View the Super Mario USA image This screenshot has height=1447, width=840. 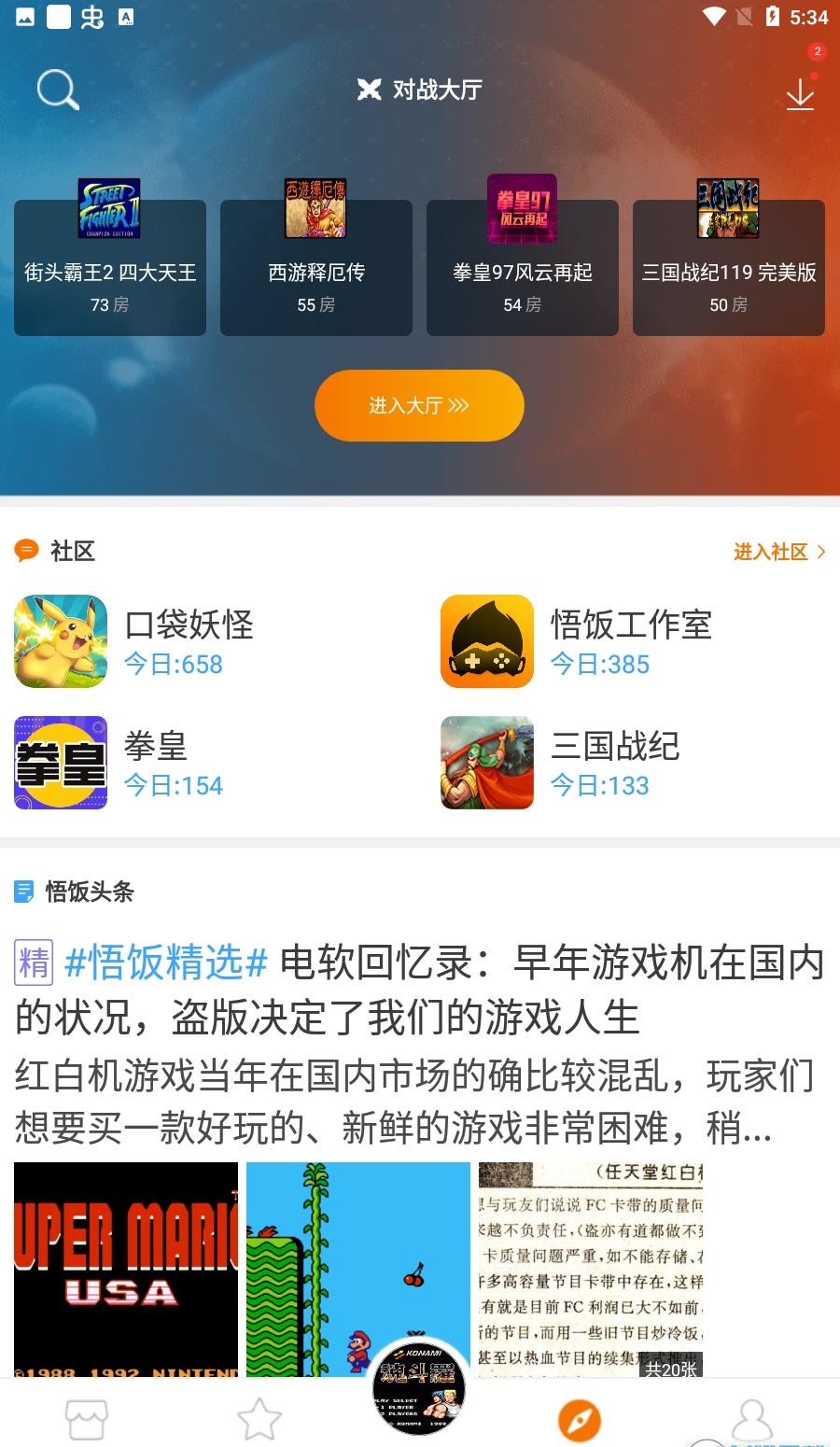126,1268
